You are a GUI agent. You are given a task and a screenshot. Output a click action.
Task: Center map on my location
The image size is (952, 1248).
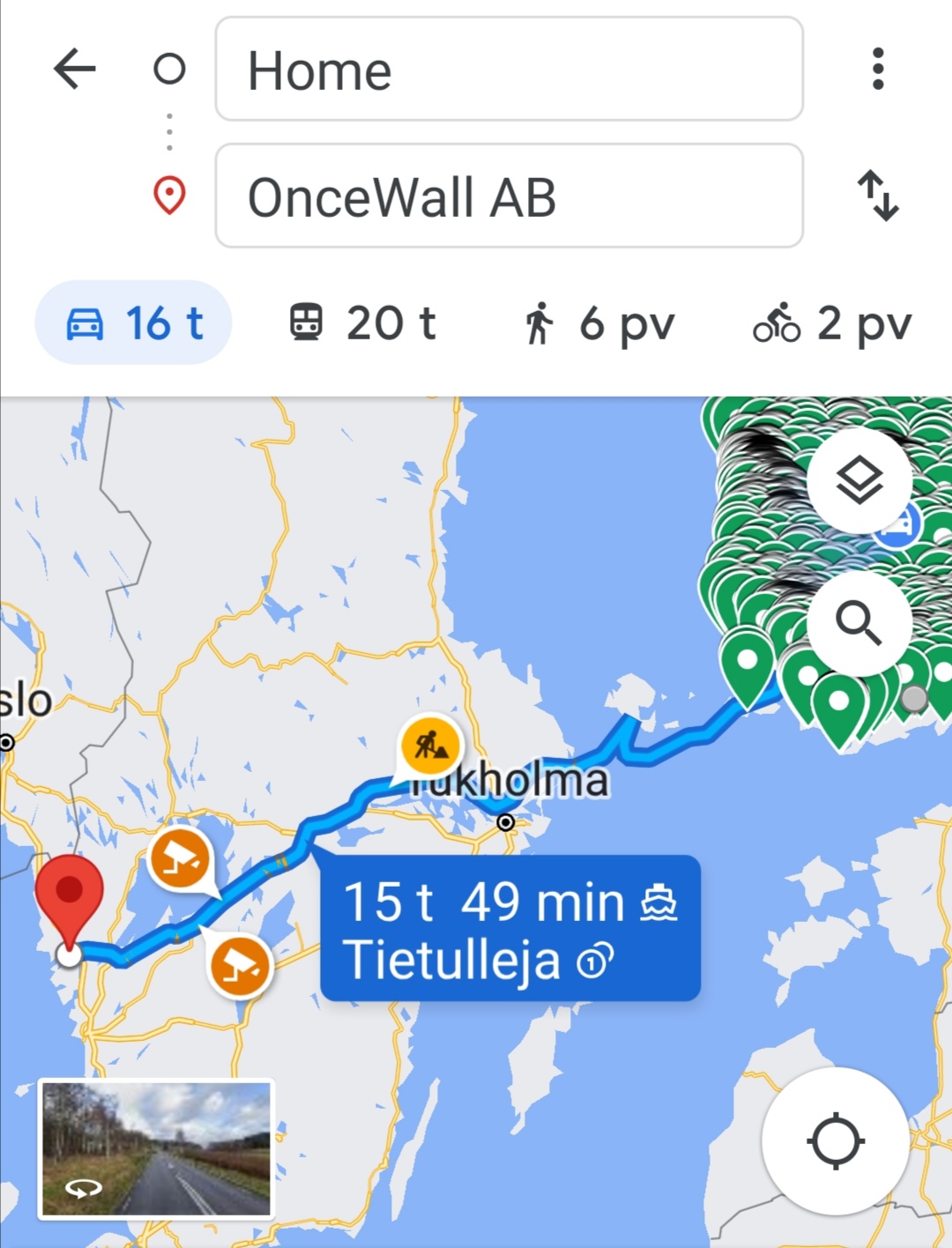pyautogui.click(x=835, y=1141)
